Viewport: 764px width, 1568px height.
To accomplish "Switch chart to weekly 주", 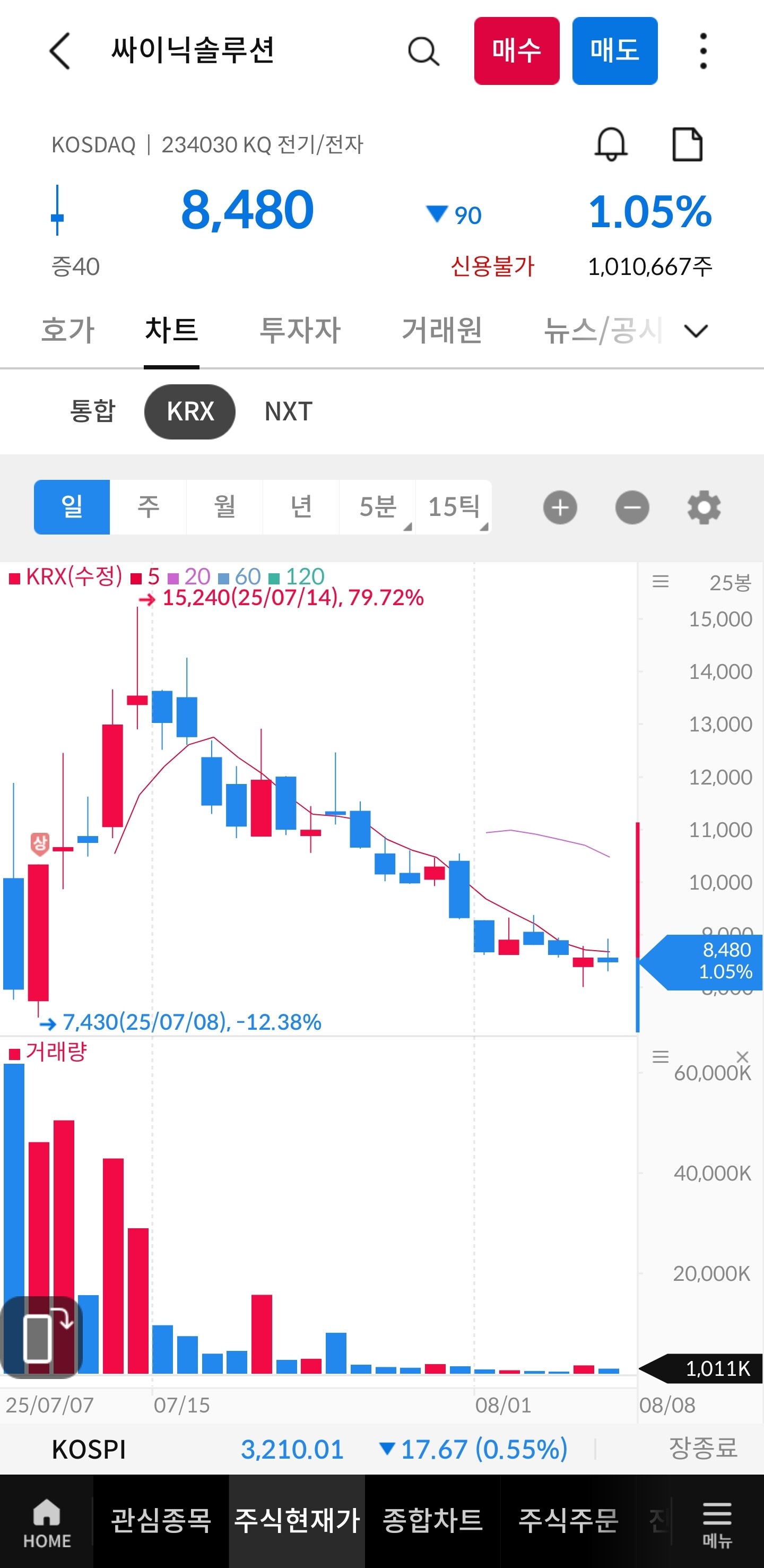I will [149, 507].
